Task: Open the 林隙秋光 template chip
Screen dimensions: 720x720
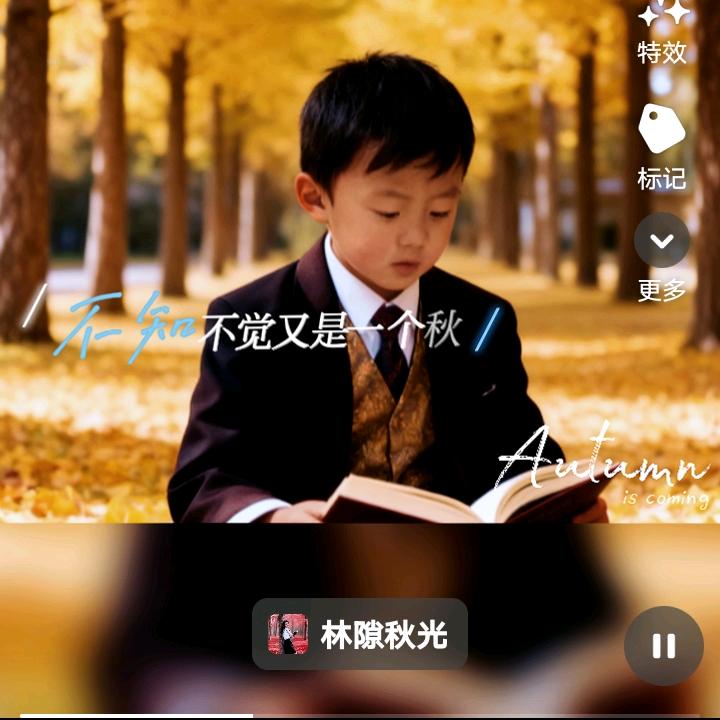Action: tap(360, 634)
